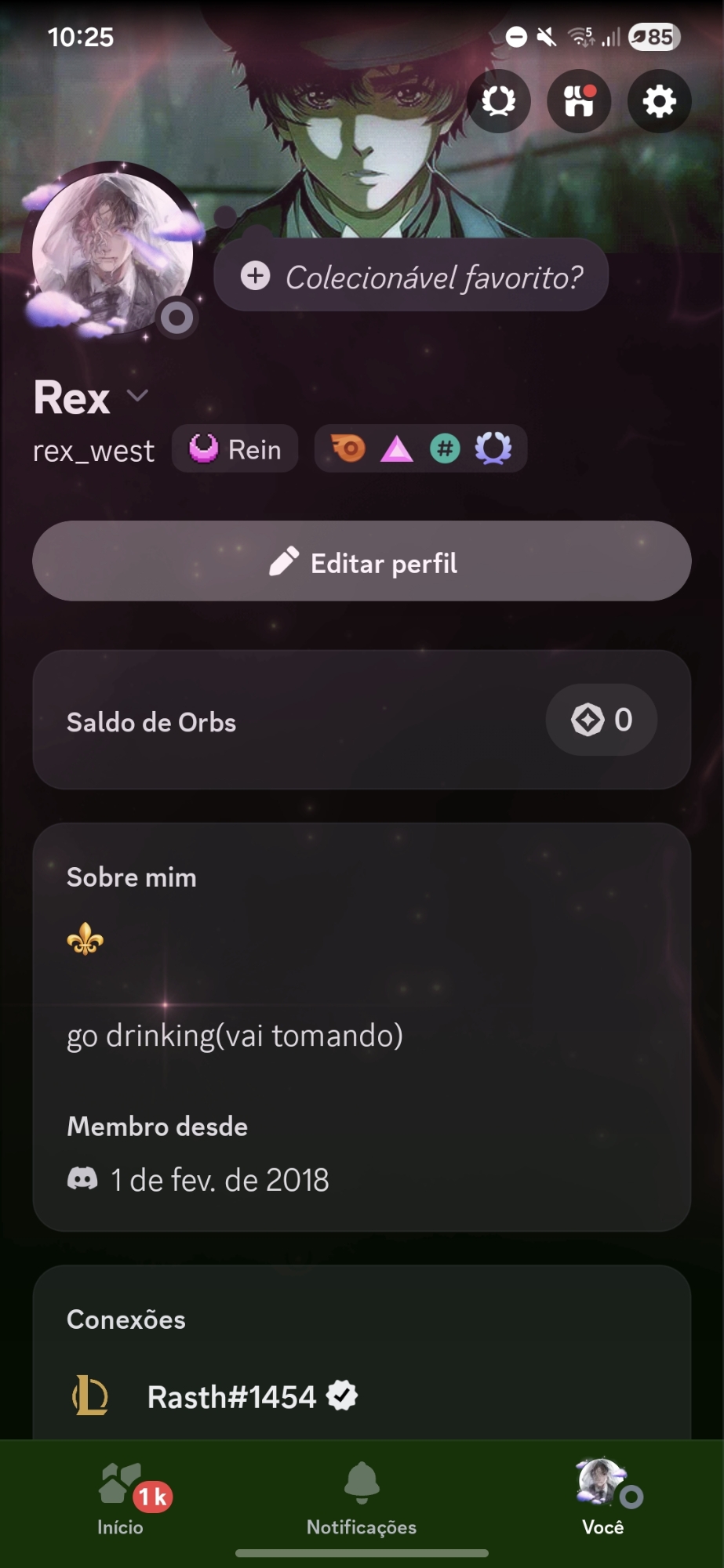
Task: Tap the pink triangle badge
Action: point(397,449)
